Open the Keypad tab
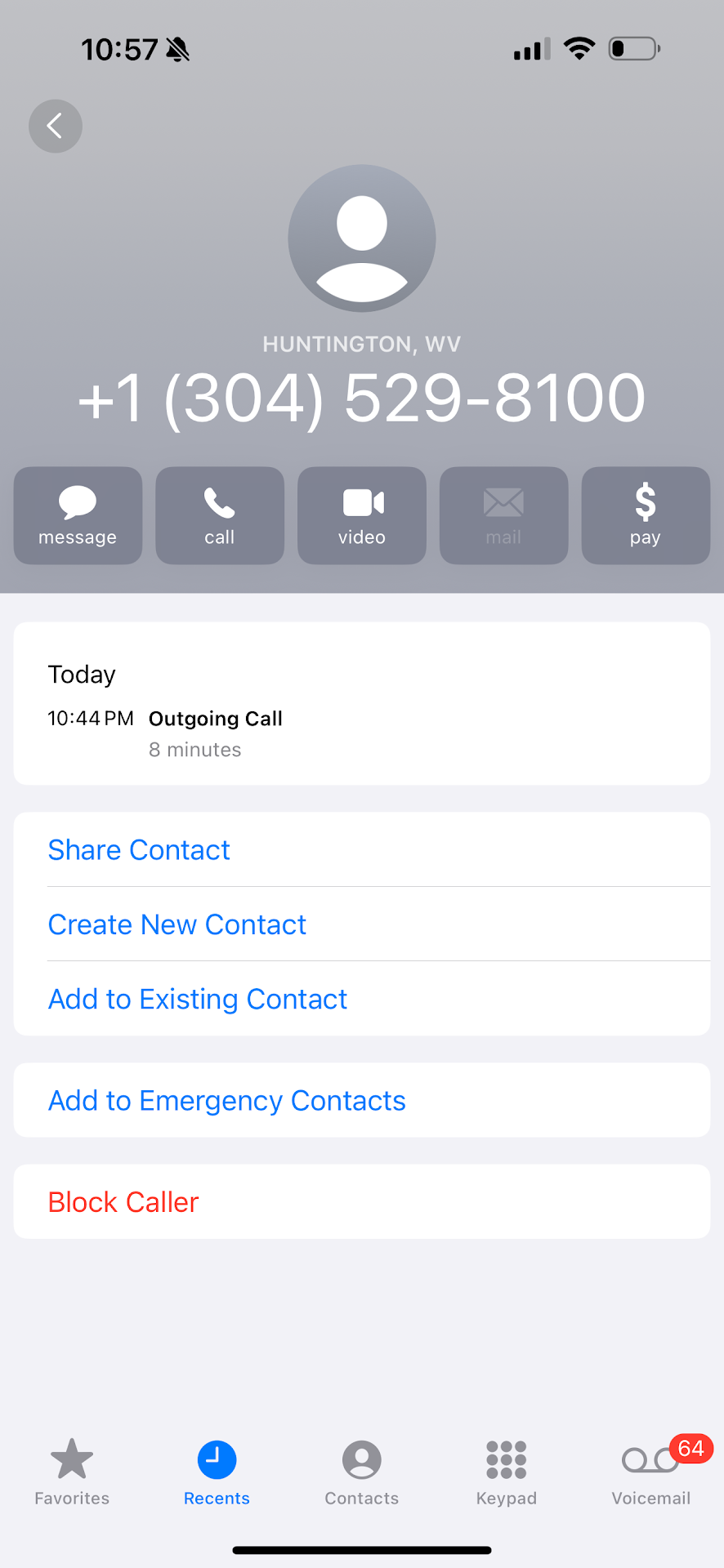The height and width of the screenshot is (1568, 724). coord(507,1472)
